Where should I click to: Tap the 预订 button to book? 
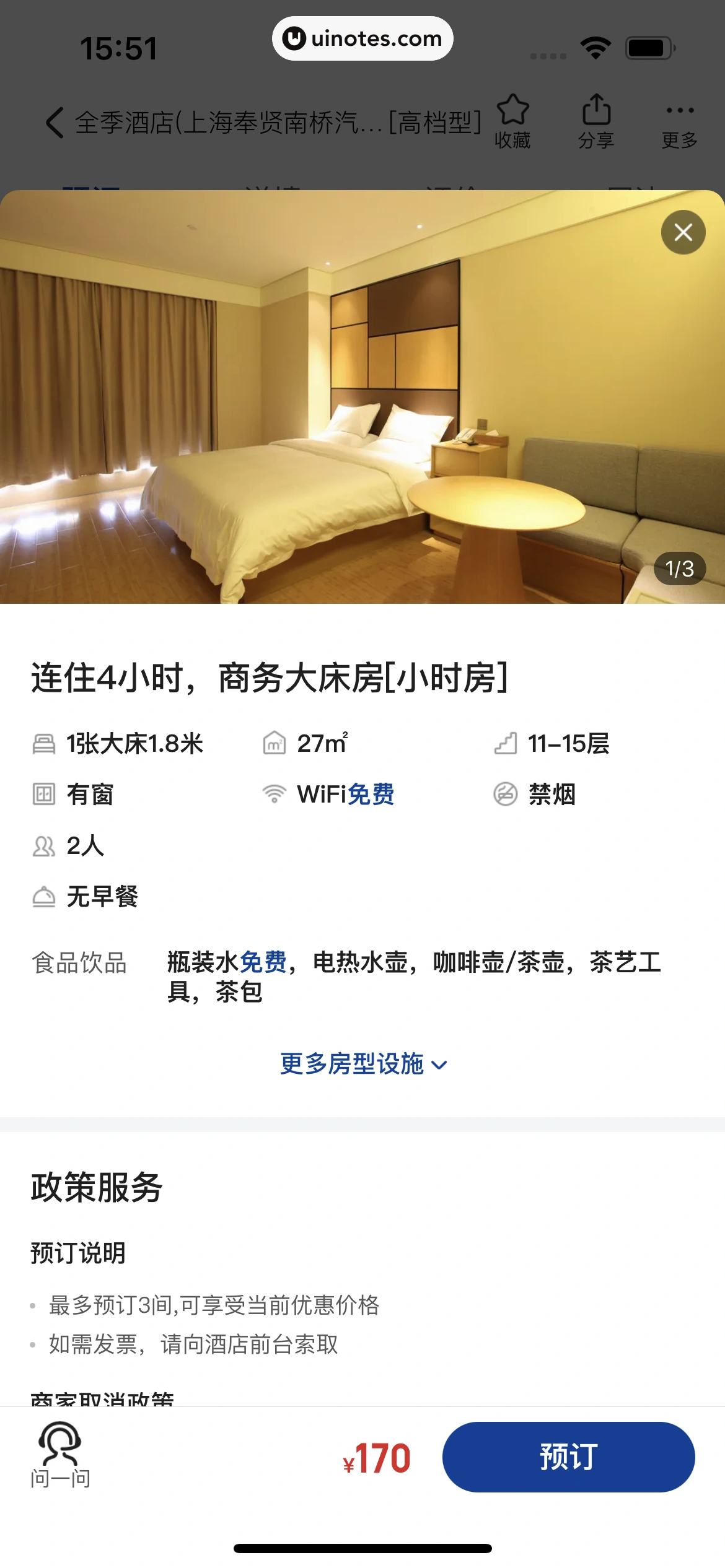click(x=568, y=1457)
